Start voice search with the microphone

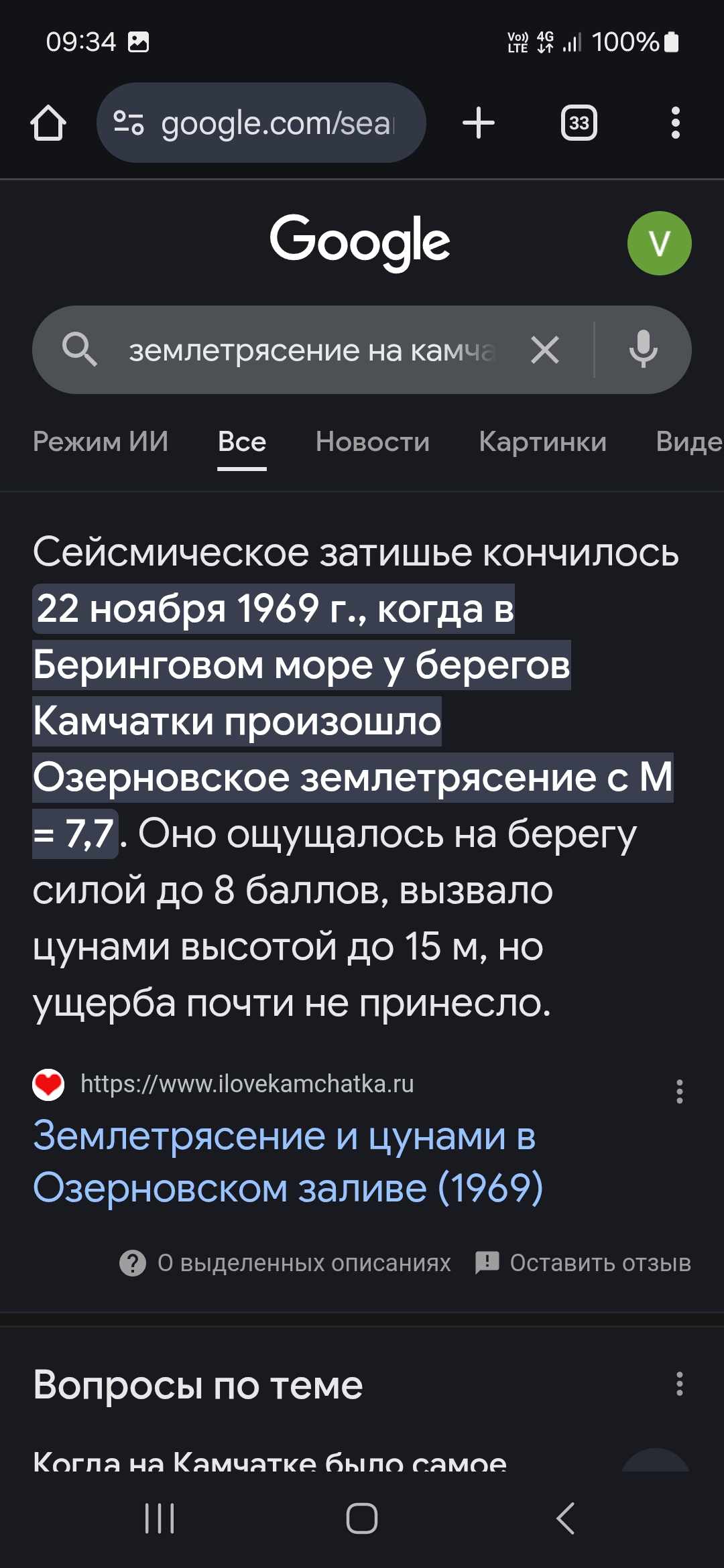click(643, 350)
